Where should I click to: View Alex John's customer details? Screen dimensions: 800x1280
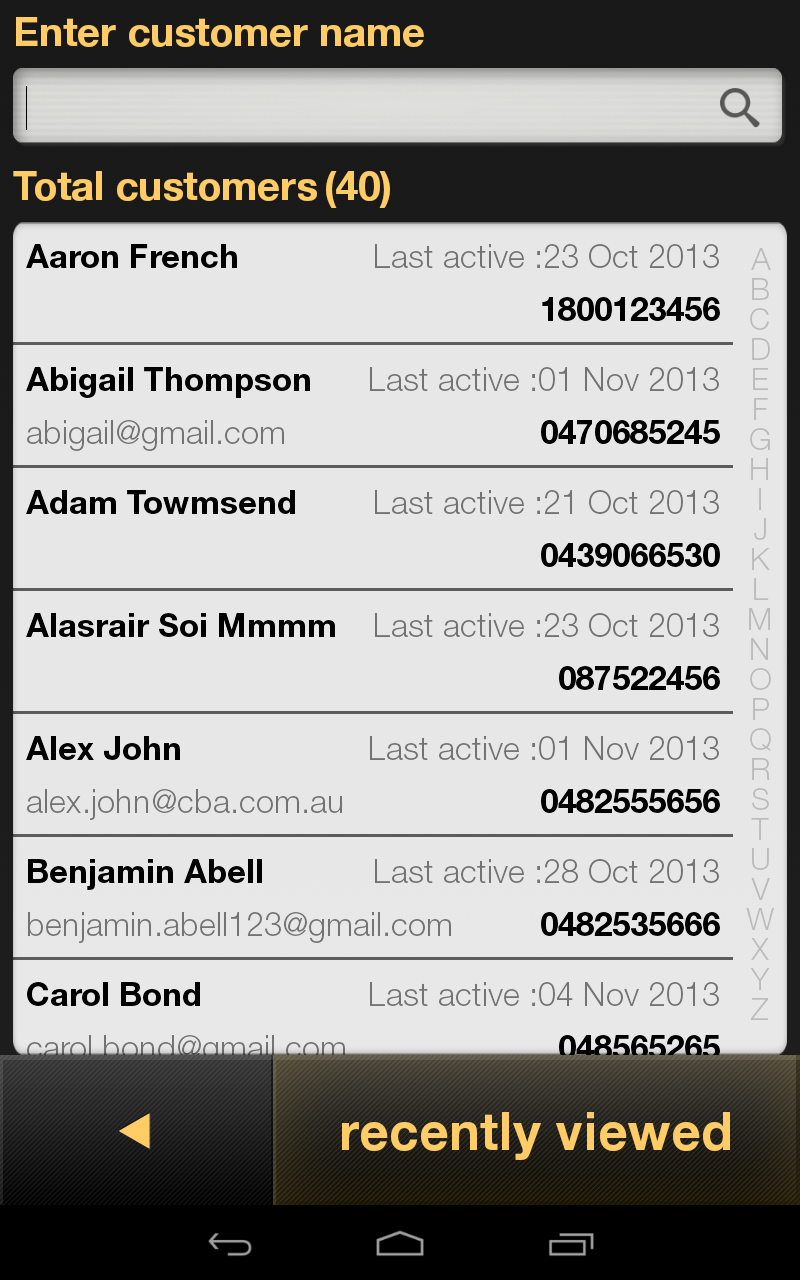[373, 774]
